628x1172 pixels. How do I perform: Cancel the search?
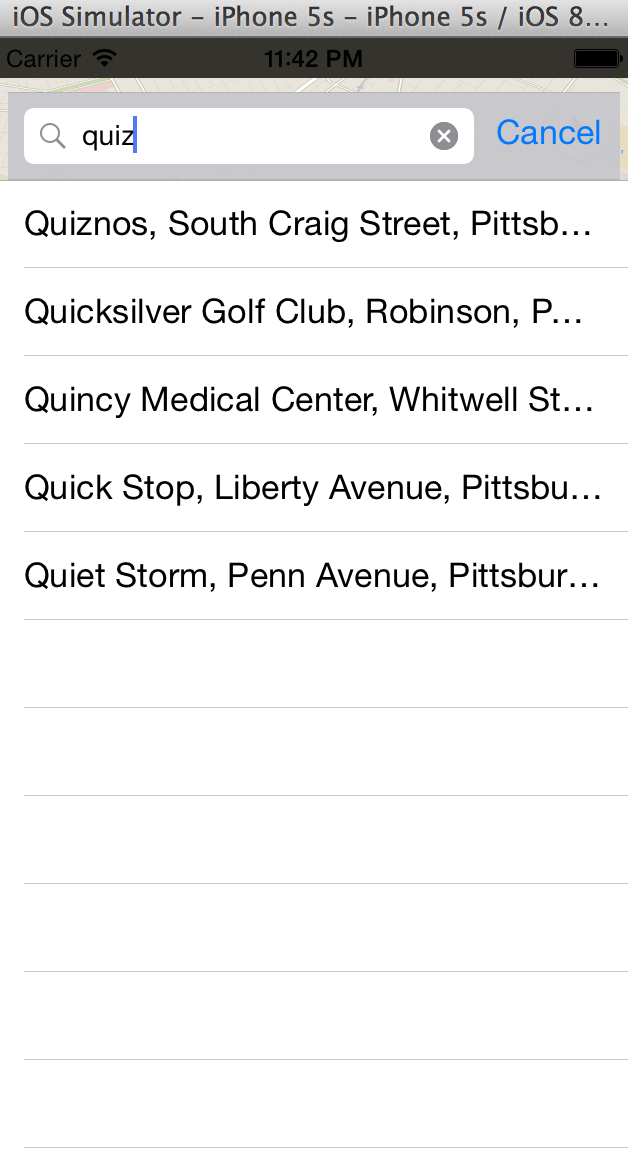coord(548,133)
